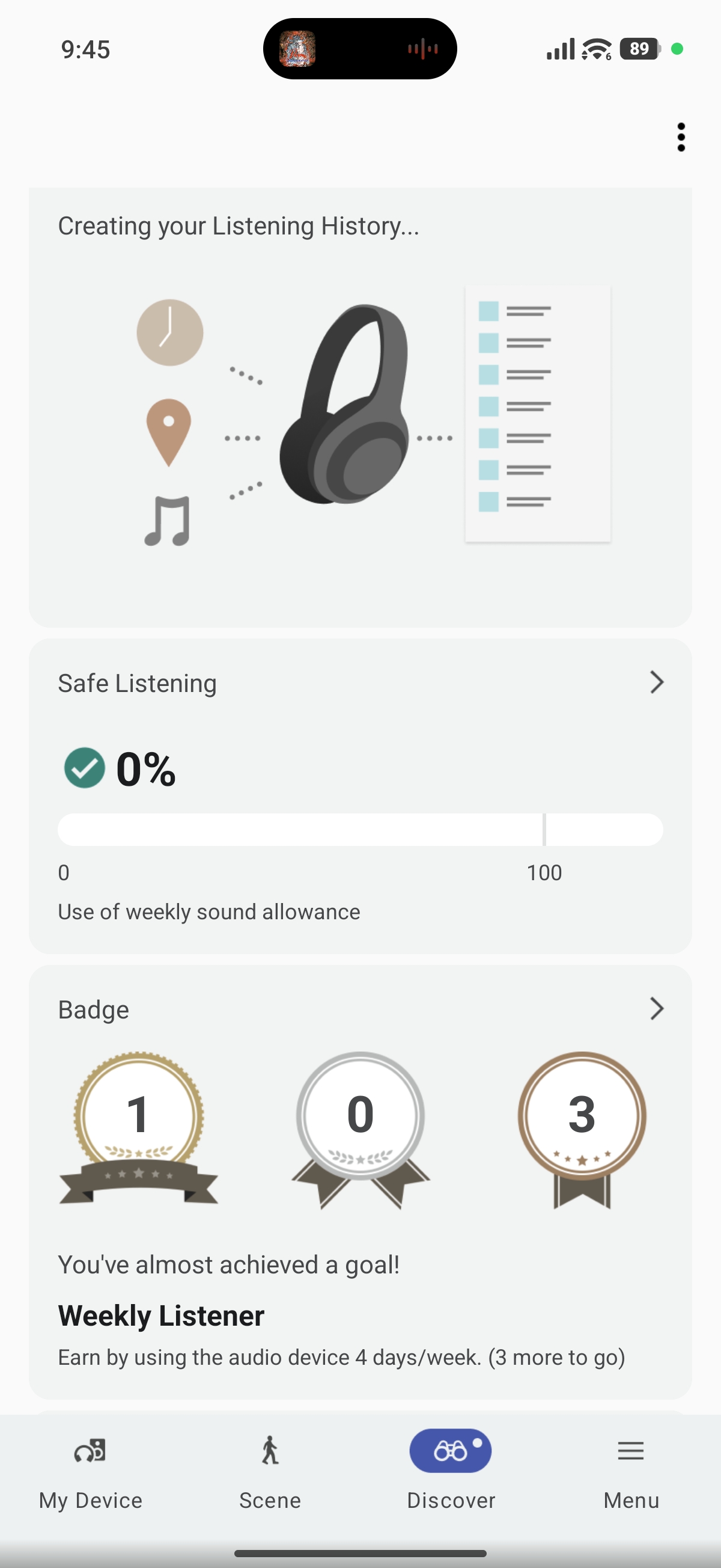Viewport: 721px width, 1568px height.
Task: Open the My Device headphones icon
Action: (89, 1450)
